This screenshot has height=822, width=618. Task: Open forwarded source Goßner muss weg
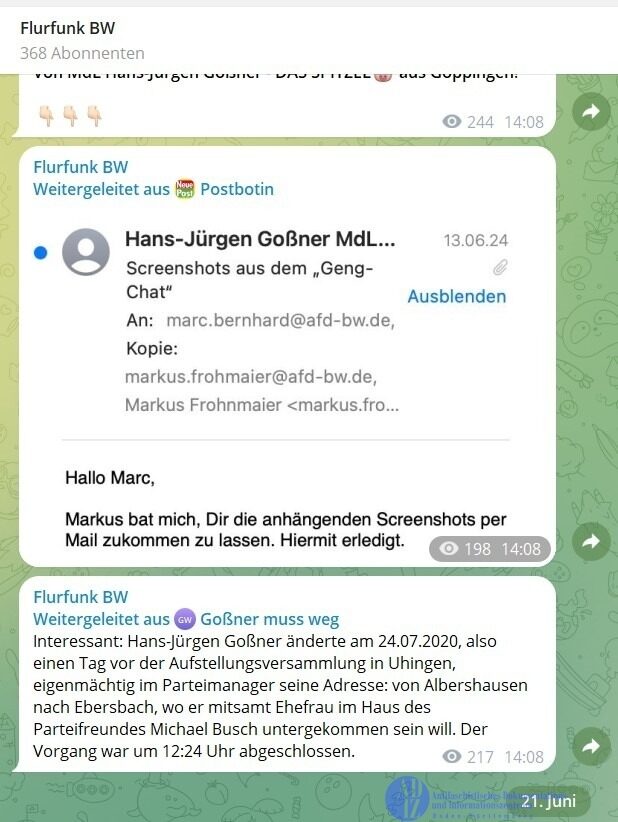tap(269, 619)
